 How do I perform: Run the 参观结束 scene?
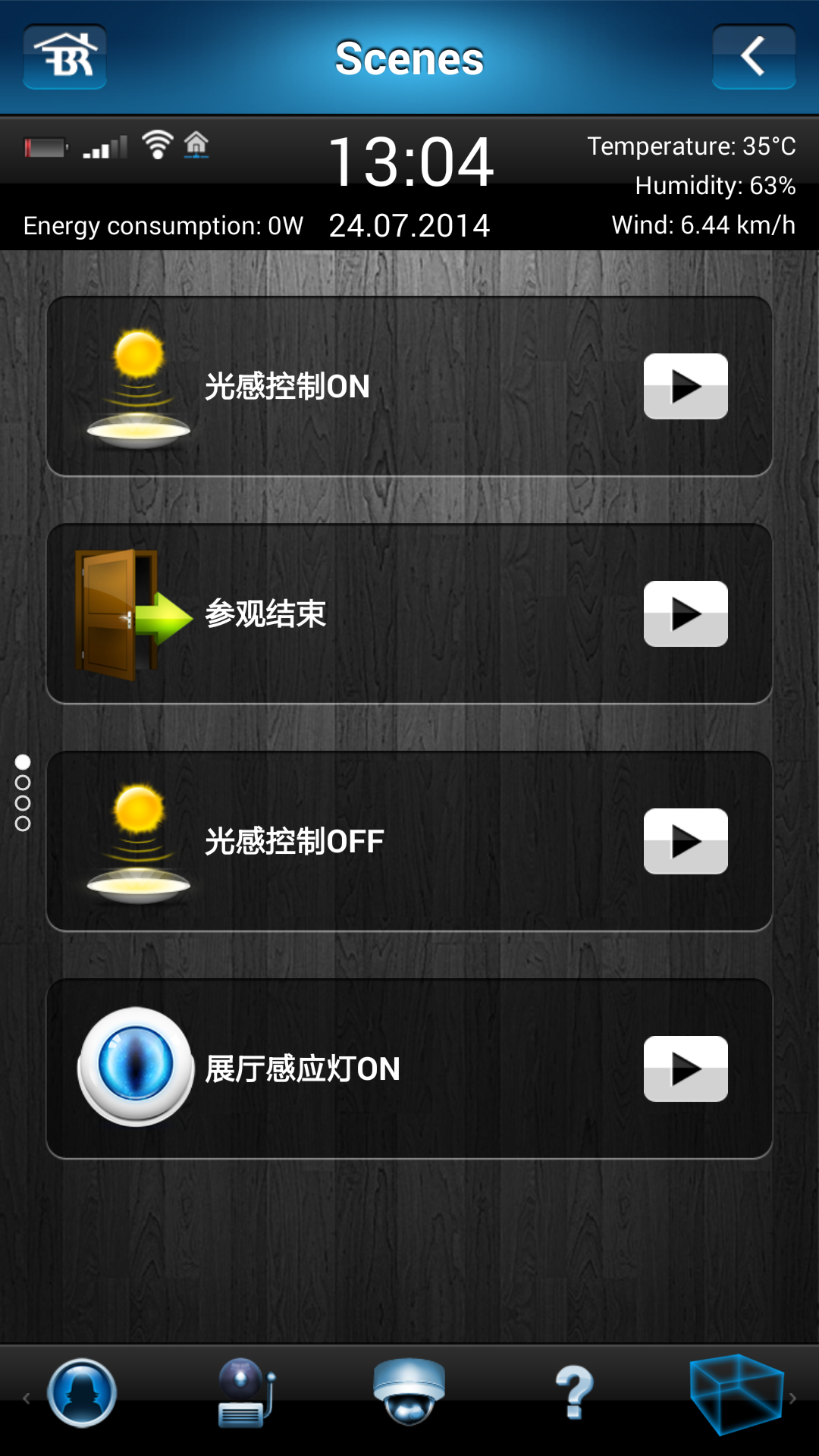(x=686, y=614)
